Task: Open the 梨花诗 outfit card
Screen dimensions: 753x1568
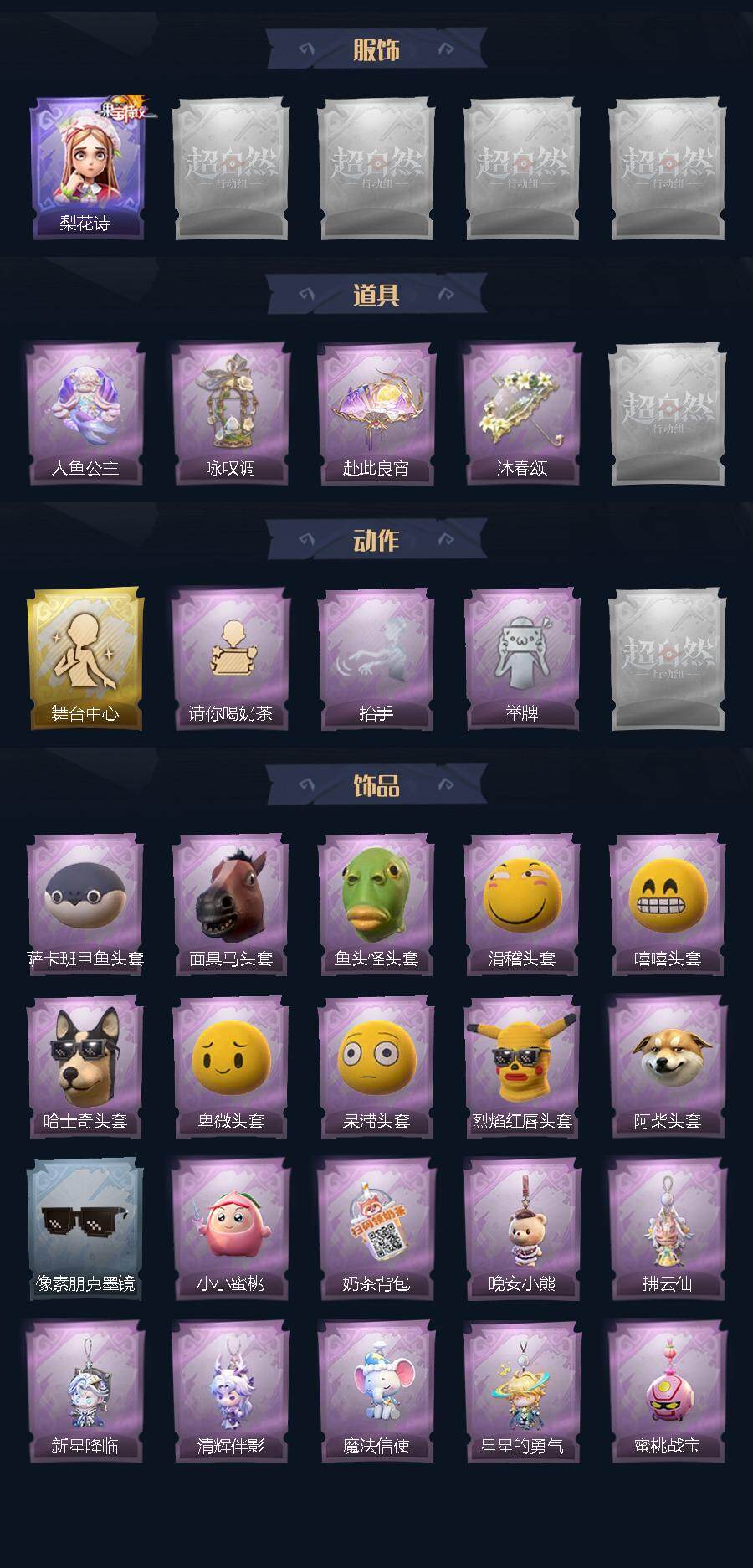Action: click(85, 168)
